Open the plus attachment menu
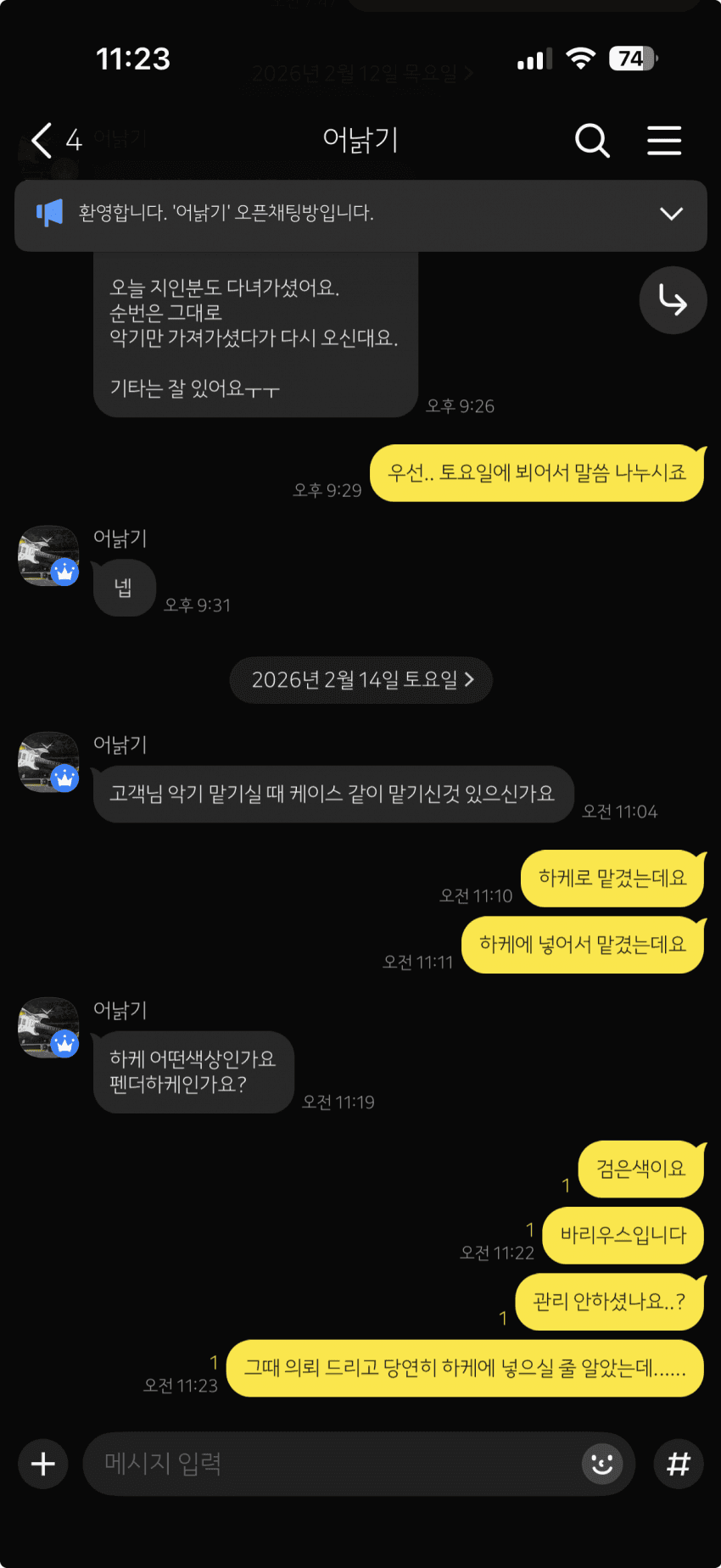 click(43, 1464)
